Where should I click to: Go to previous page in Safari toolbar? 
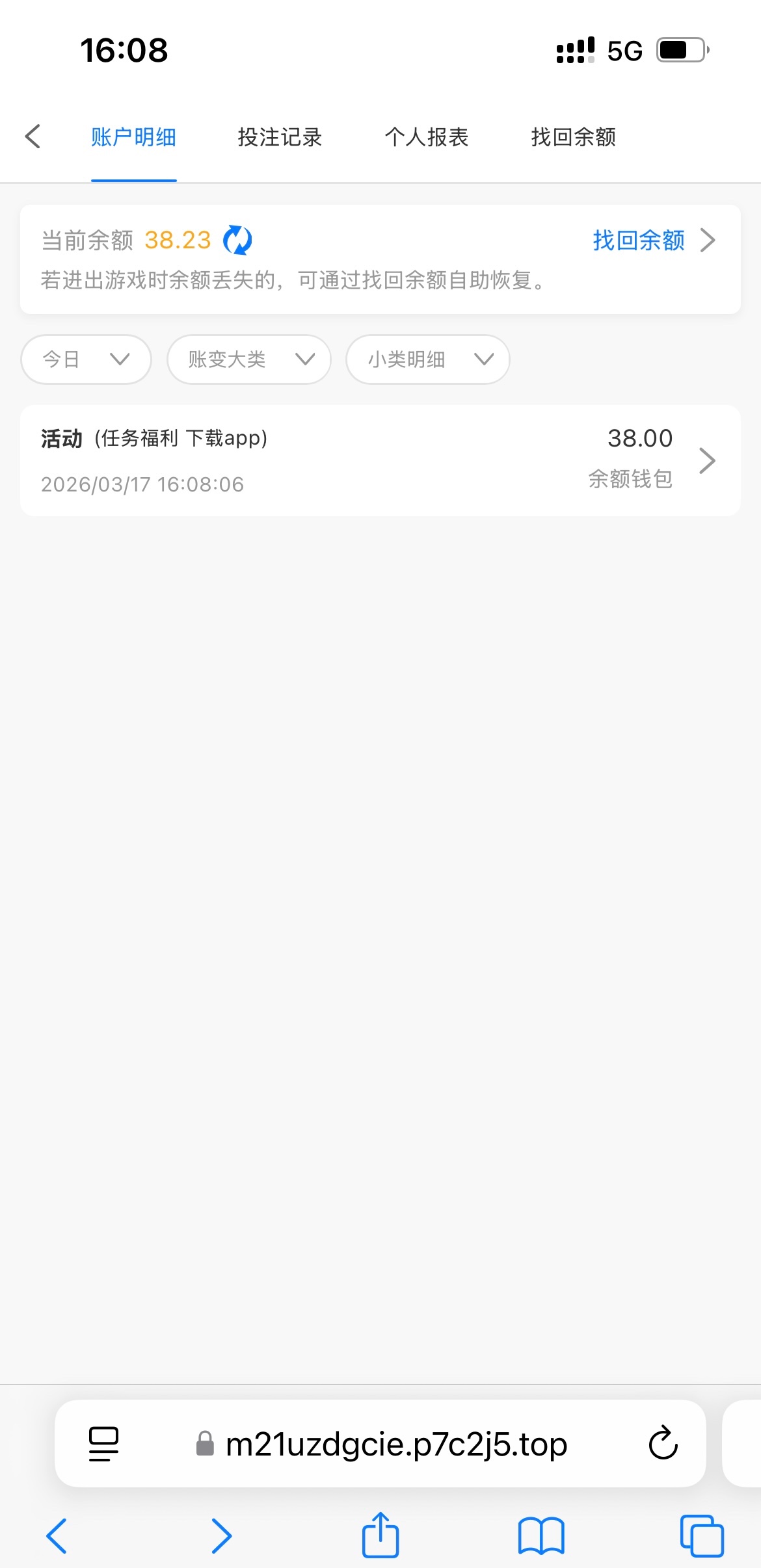(x=57, y=1535)
